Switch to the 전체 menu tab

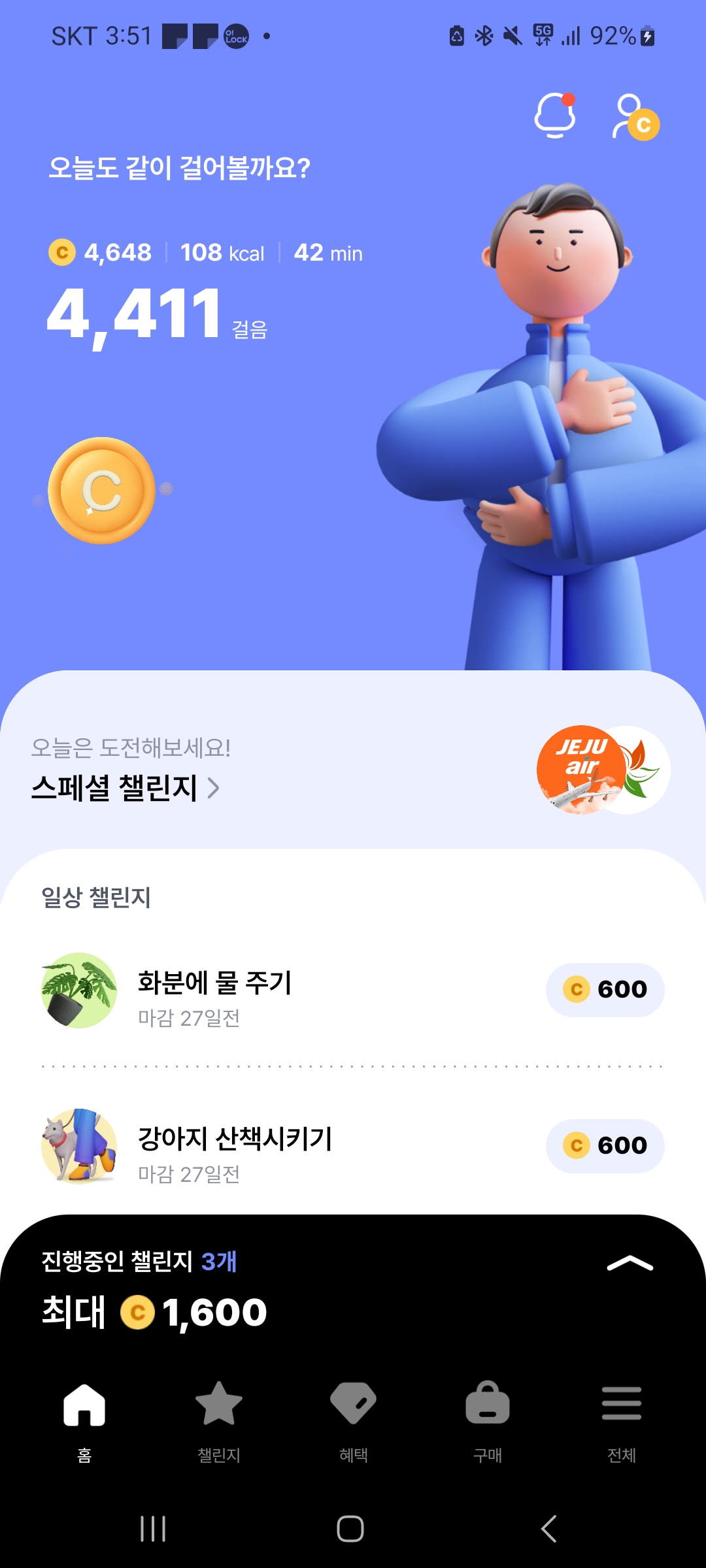point(622,1418)
